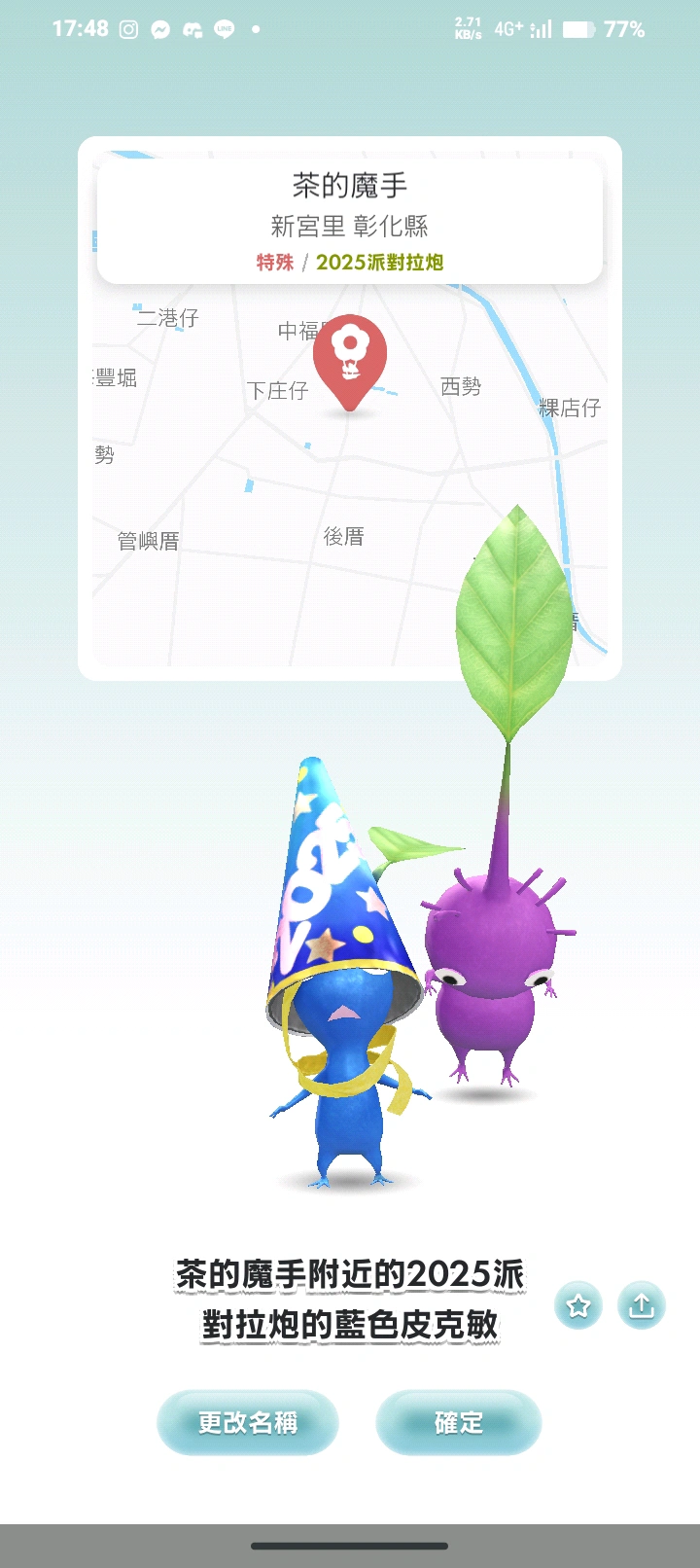This screenshot has height=1568, width=700.
Task: Mark this Pikmin as favorite with star
Action: tap(578, 1305)
